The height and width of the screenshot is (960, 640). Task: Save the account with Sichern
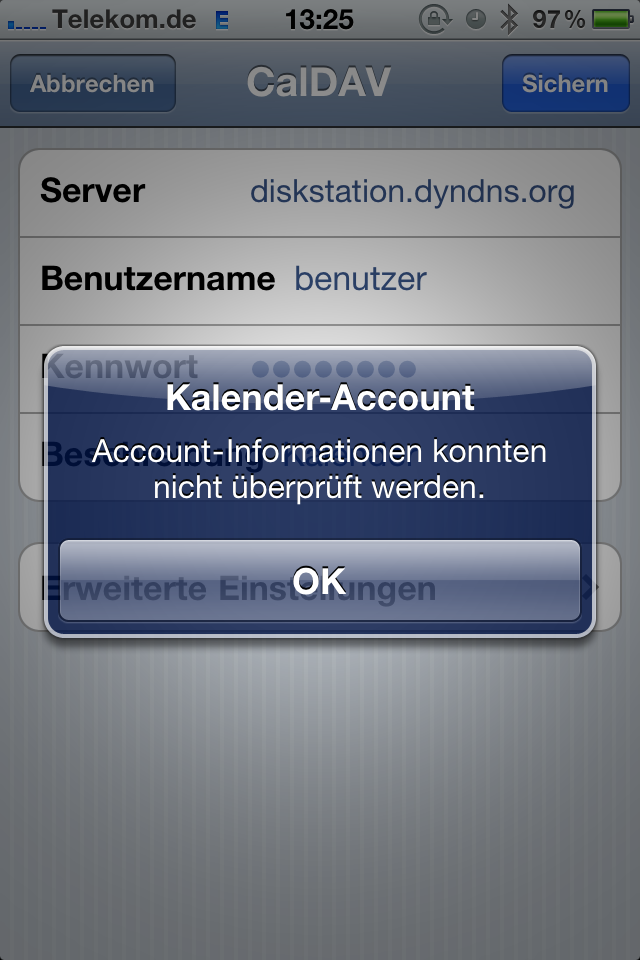pyautogui.click(x=564, y=84)
